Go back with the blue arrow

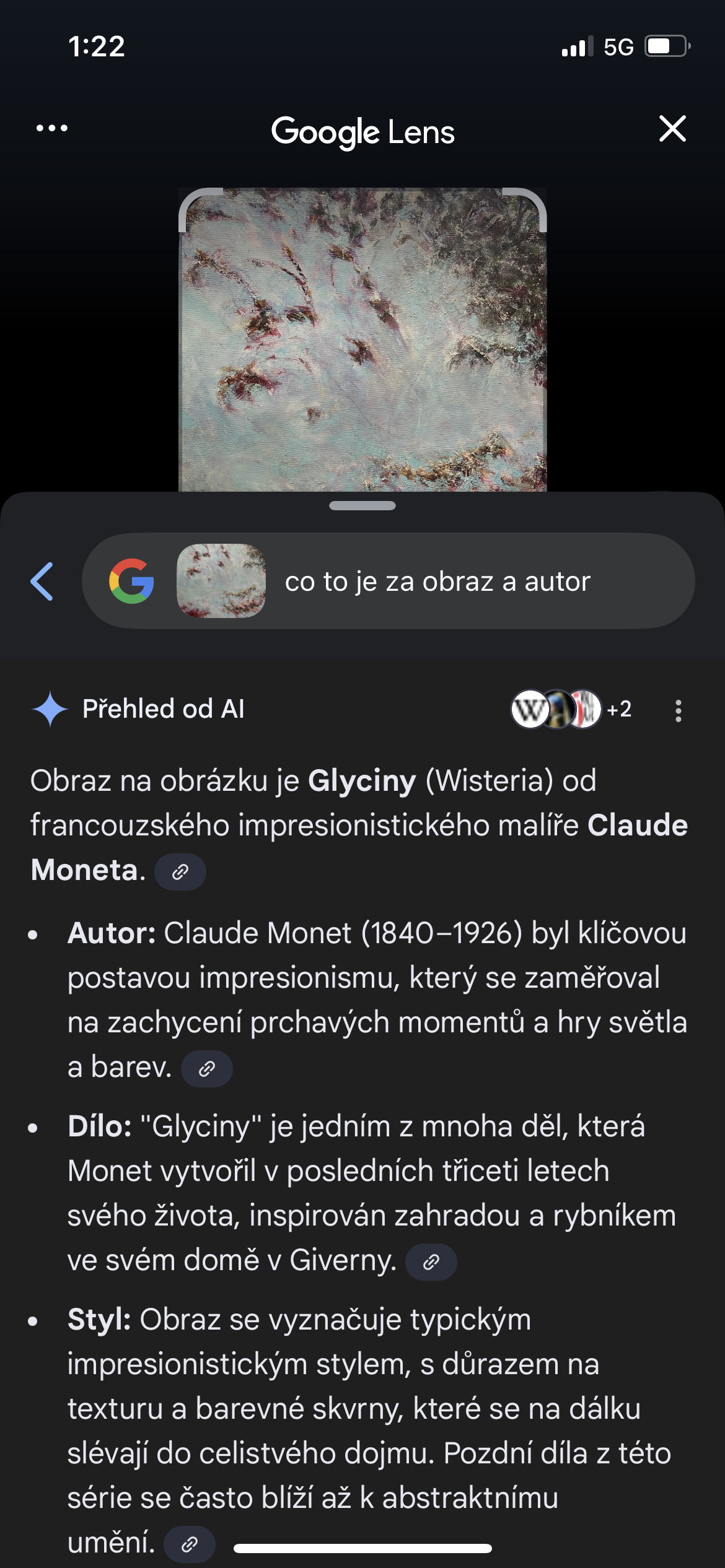tap(42, 581)
